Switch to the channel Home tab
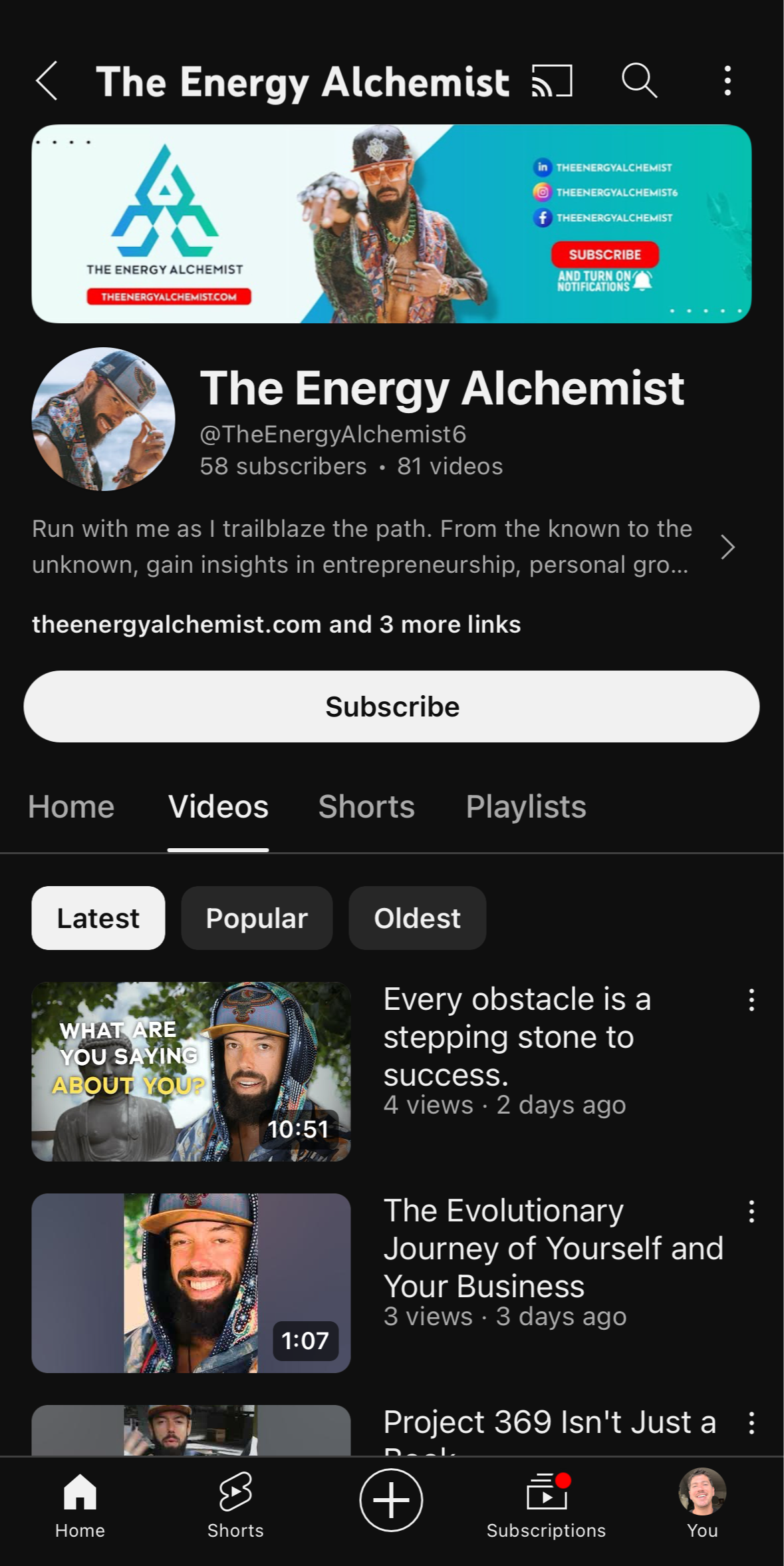This screenshot has height=1566, width=784. pos(71,807)
